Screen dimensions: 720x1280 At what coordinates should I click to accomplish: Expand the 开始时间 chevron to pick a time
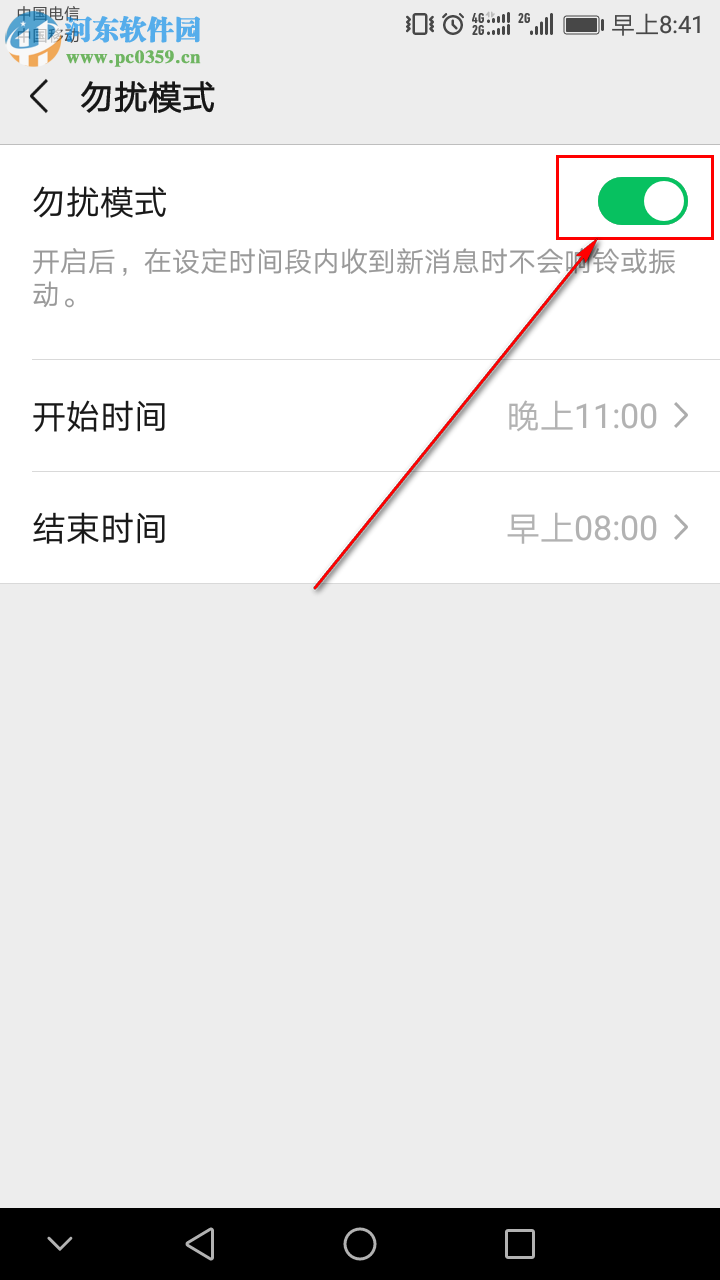tap(681, 416)
